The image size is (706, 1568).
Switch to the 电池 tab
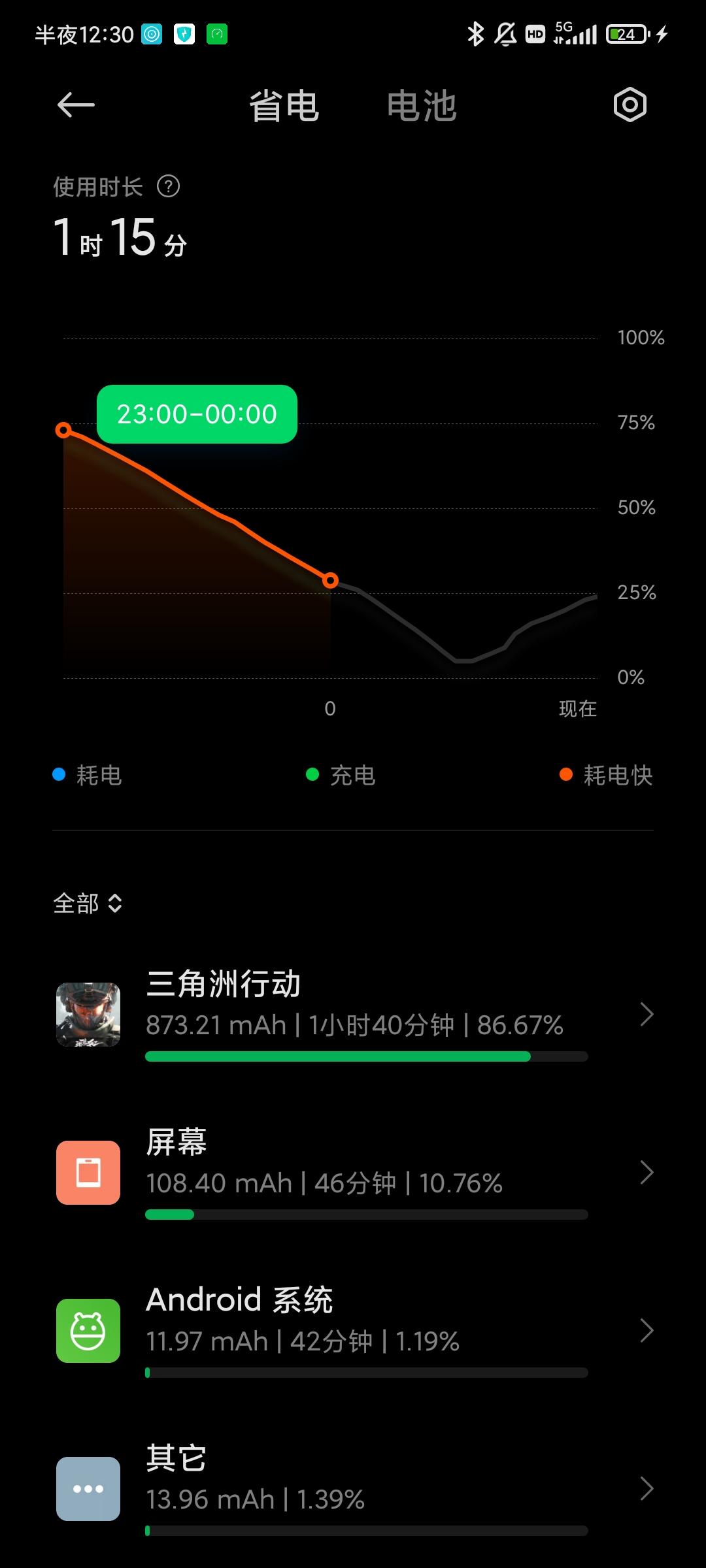[422, 106]
